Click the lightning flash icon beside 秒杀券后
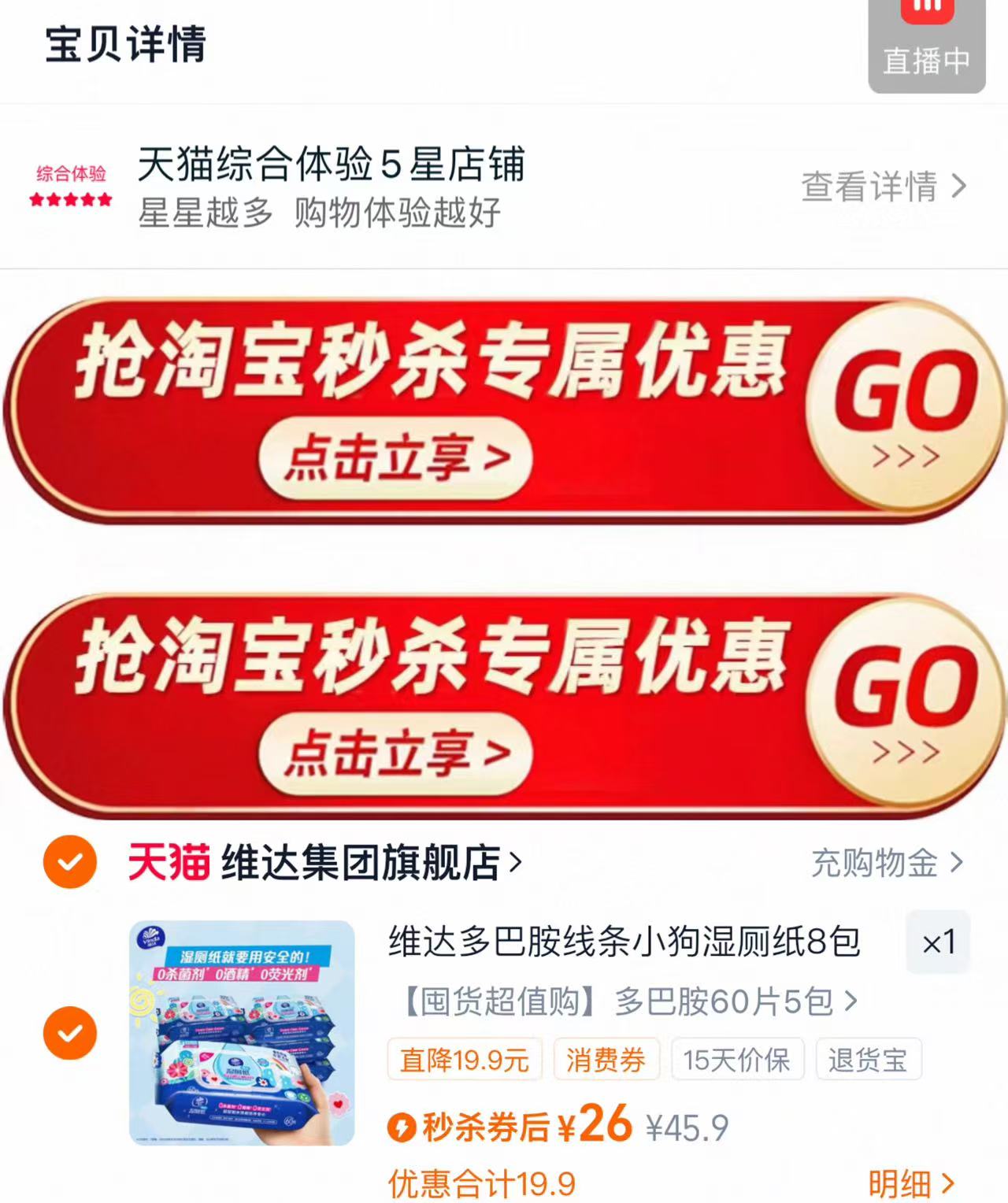 (x=403, y=1129)
